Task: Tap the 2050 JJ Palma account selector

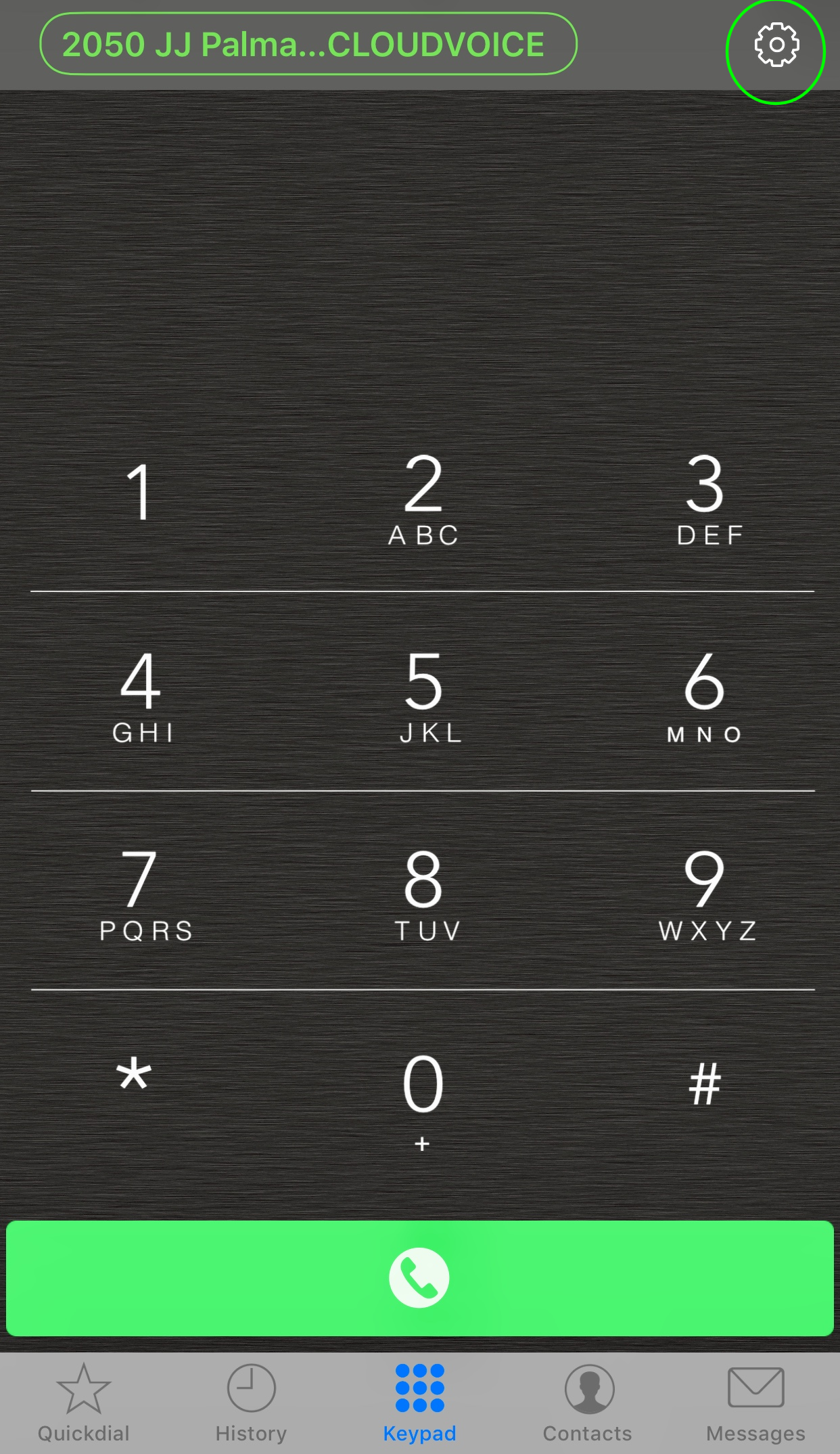Action: (x=308, y=44)
